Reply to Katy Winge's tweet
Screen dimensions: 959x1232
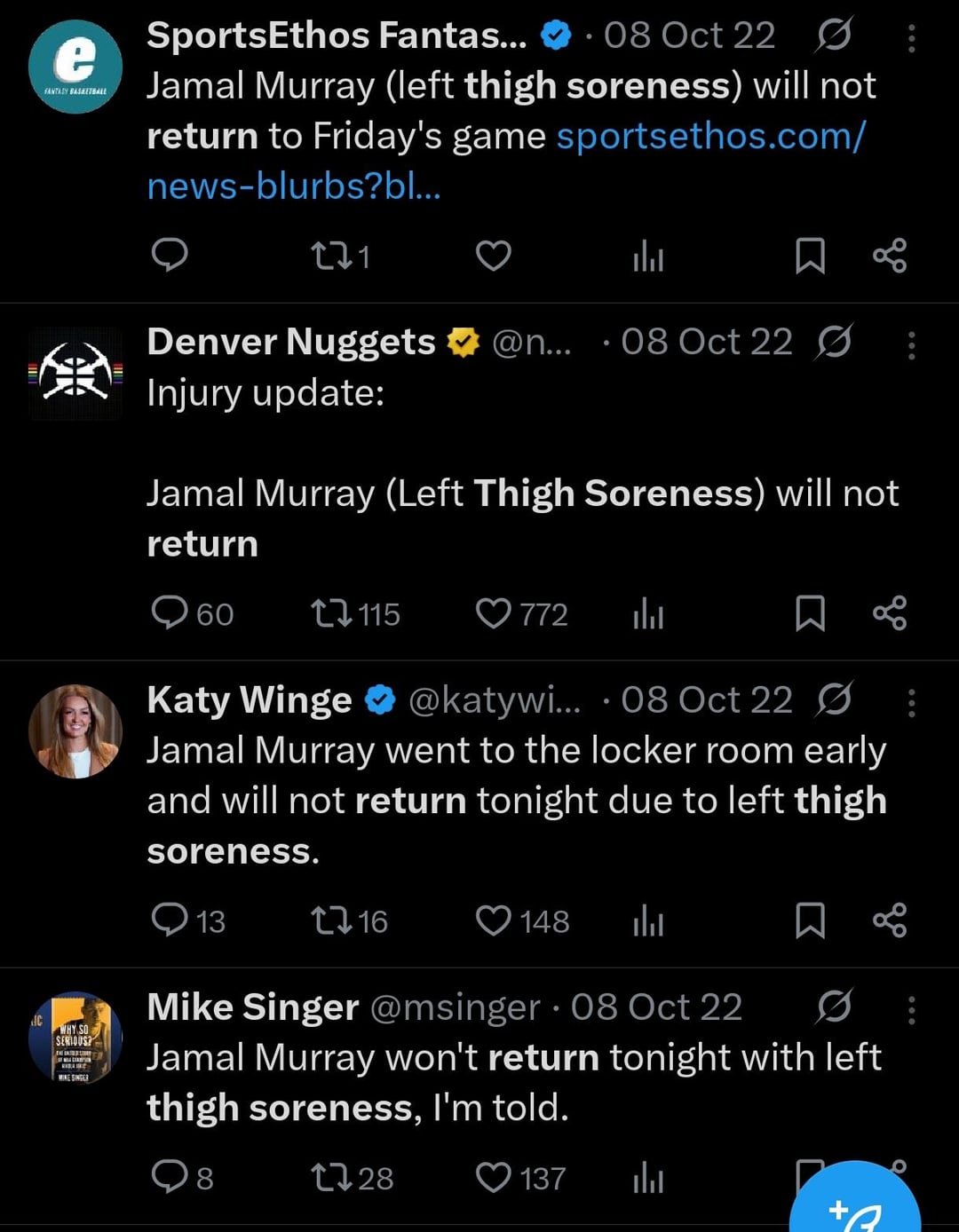tap(170, 920)
